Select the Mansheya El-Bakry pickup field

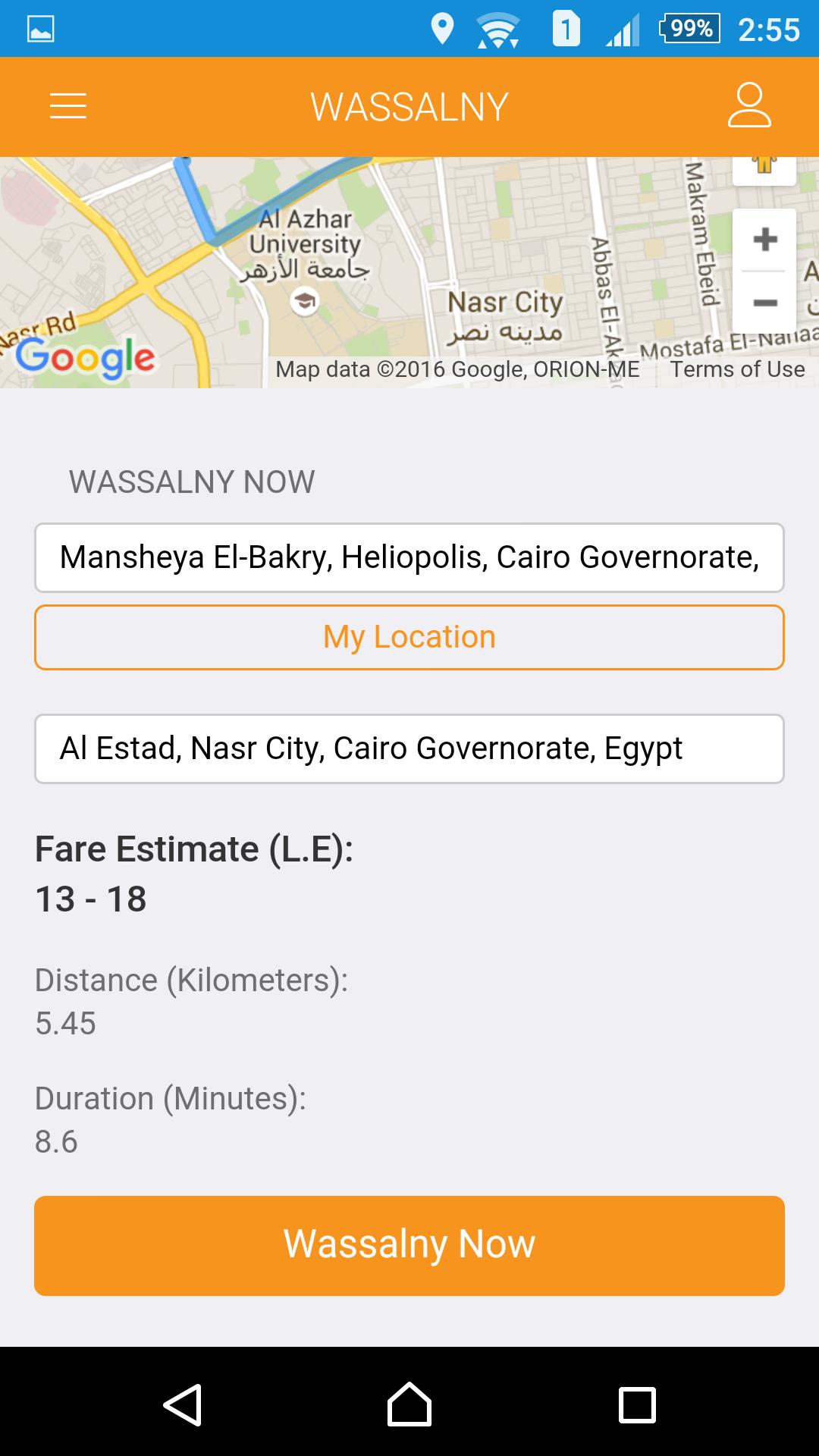pyautogui.click(x=409, y=558)
